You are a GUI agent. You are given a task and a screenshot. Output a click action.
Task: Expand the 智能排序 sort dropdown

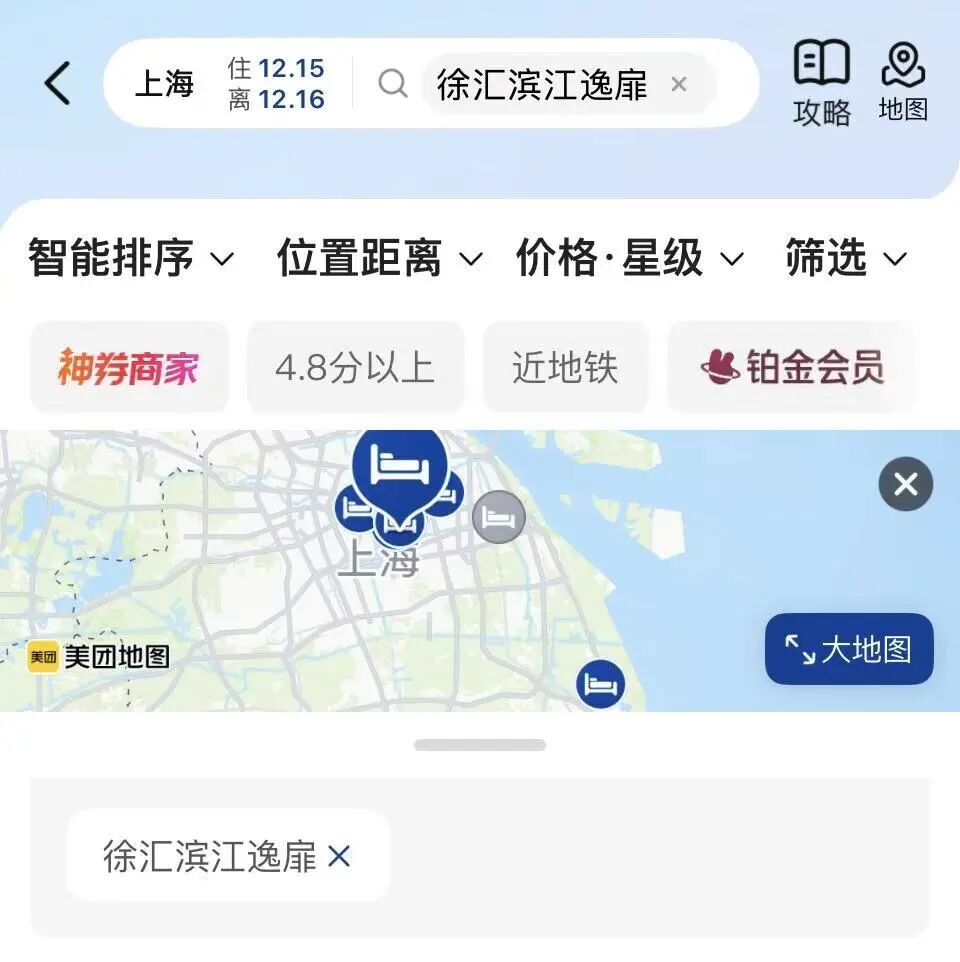click(x=130, y=259)
